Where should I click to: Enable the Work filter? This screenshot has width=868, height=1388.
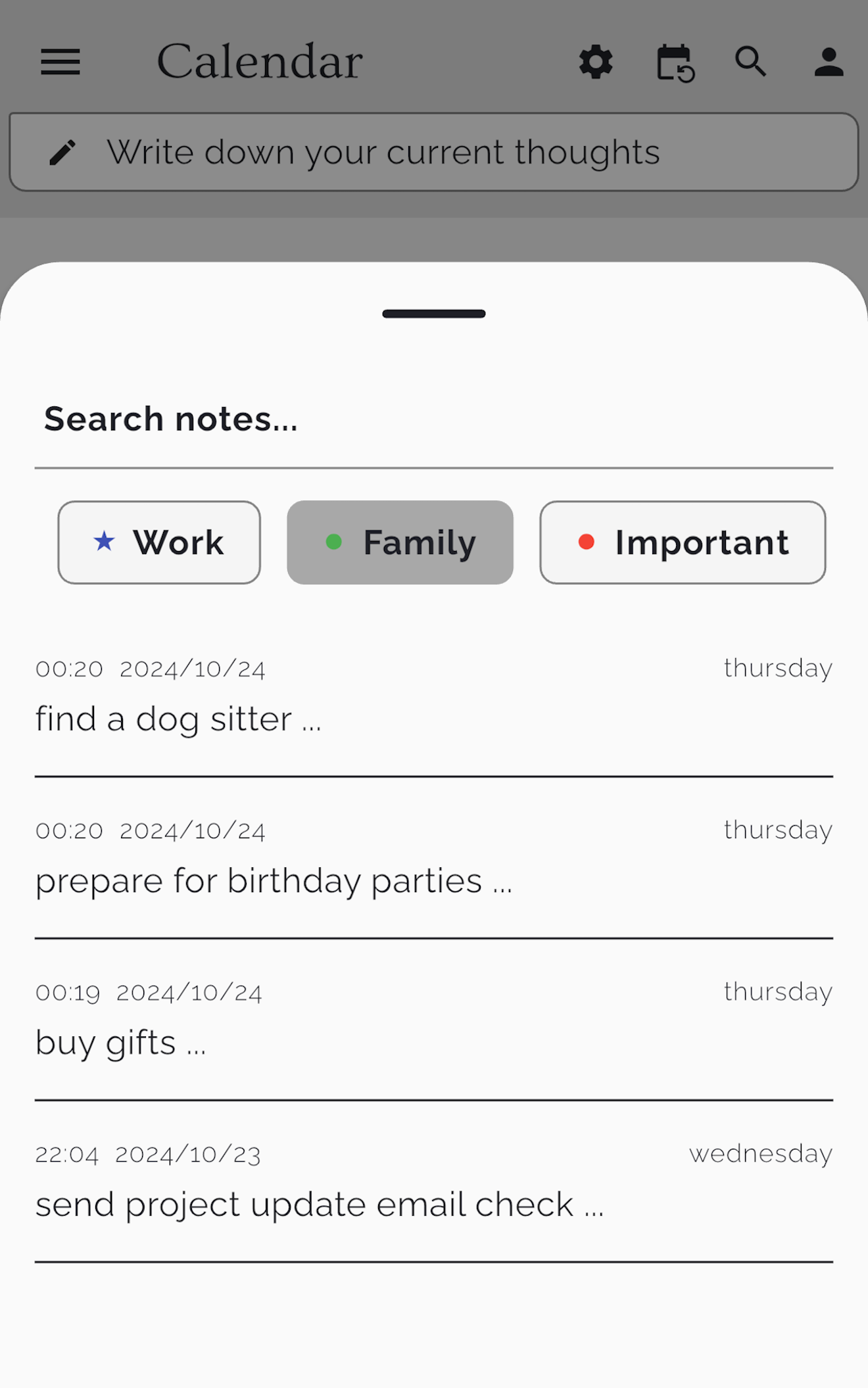[x=158, y=542]
